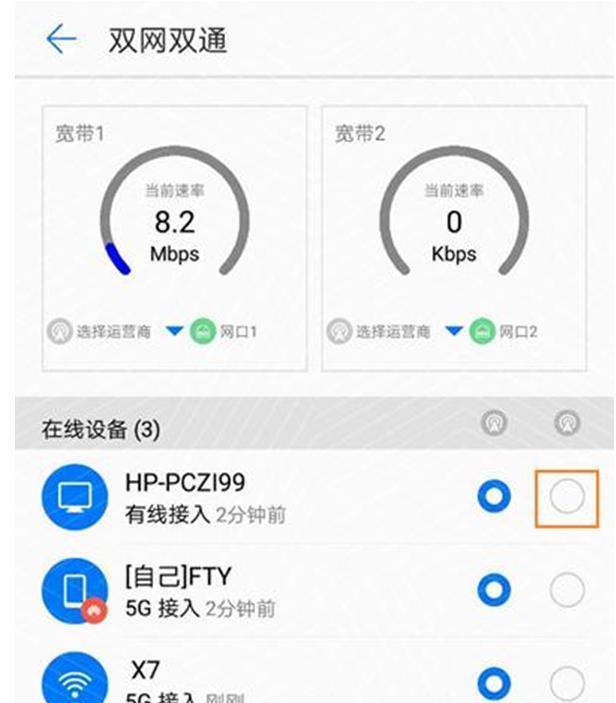This screenshot has height=703, width=616.
Task: Select first broadband for [自己]FTY
Action: coord(494,591)
